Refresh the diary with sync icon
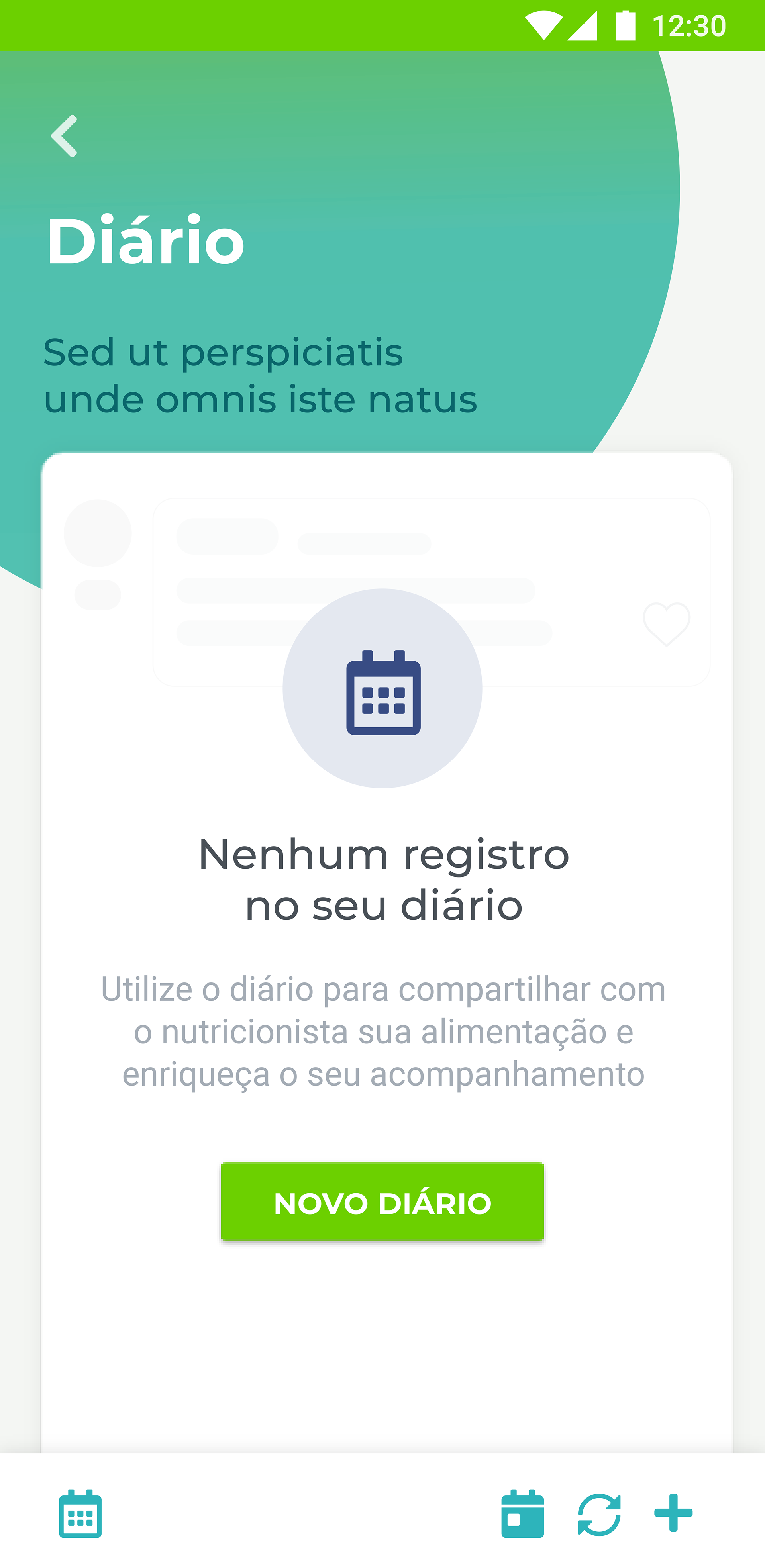The width and height of the screenshot is (765, 1568). [x=599, y=1514]
